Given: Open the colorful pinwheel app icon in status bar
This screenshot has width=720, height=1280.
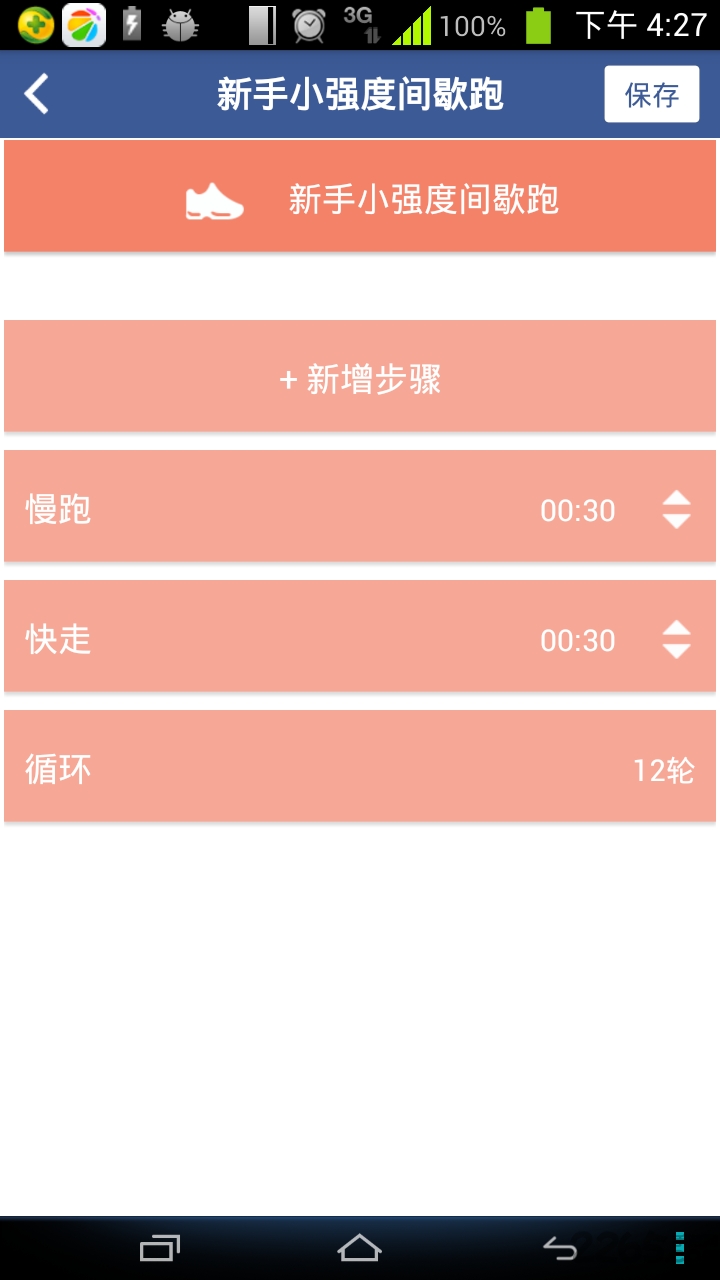Looking at the screenshot, I should (81, 22).
